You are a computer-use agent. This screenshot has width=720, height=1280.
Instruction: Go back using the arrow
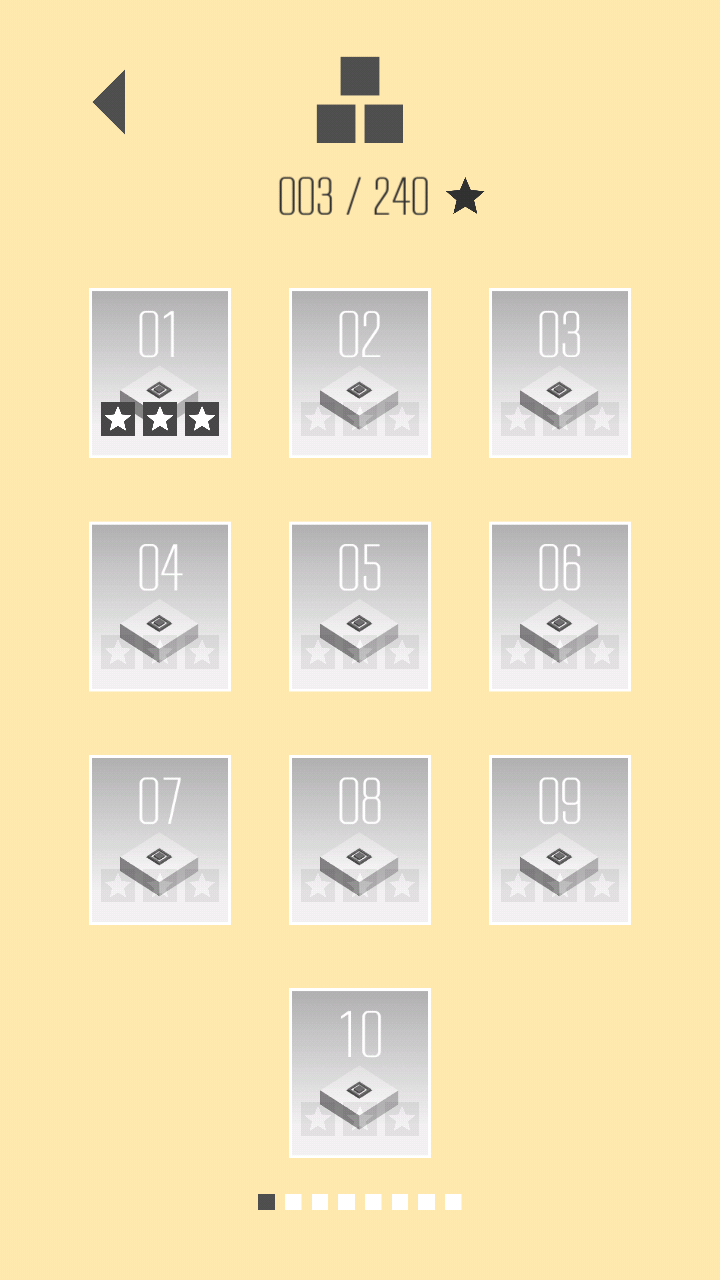click(x=110, y=102)
